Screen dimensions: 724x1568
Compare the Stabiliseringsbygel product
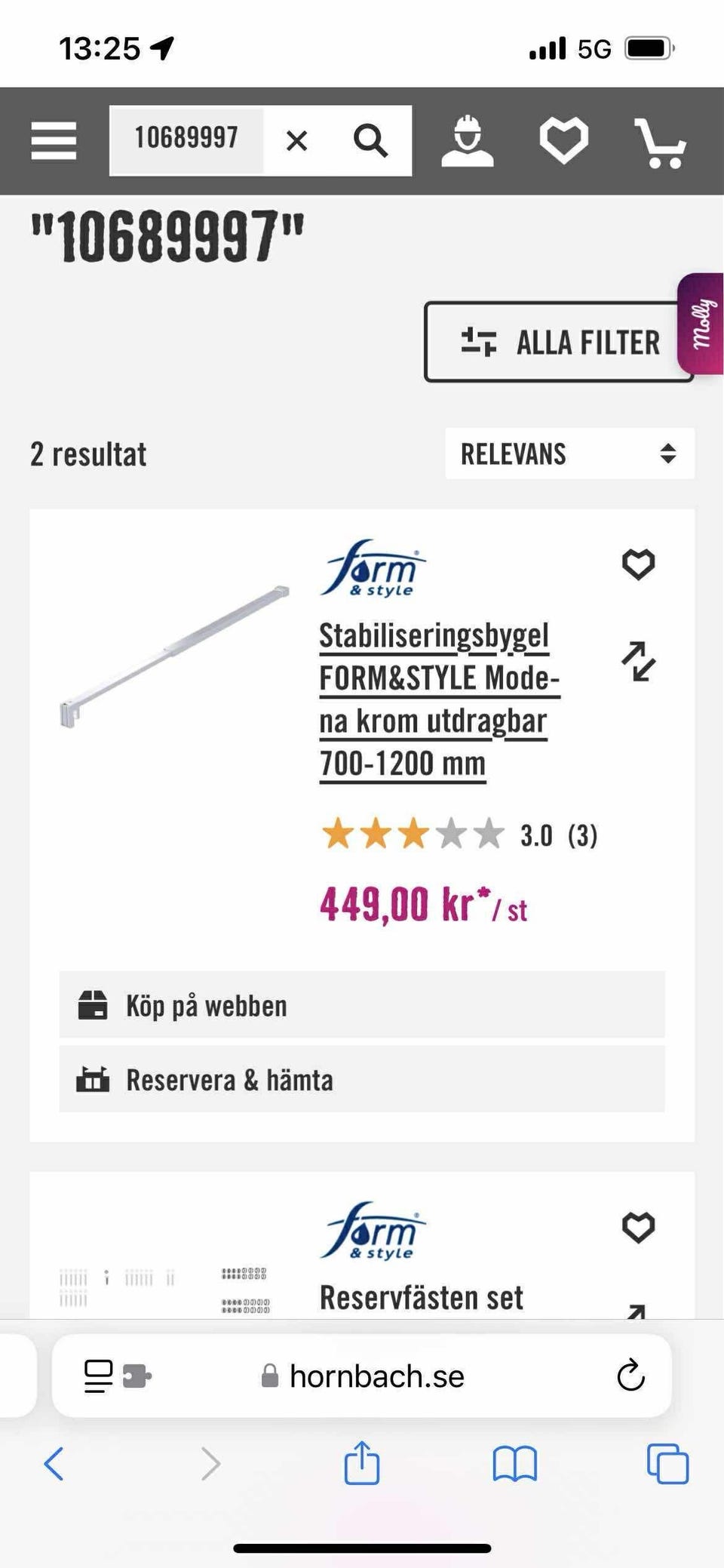(x=638, y=661)
